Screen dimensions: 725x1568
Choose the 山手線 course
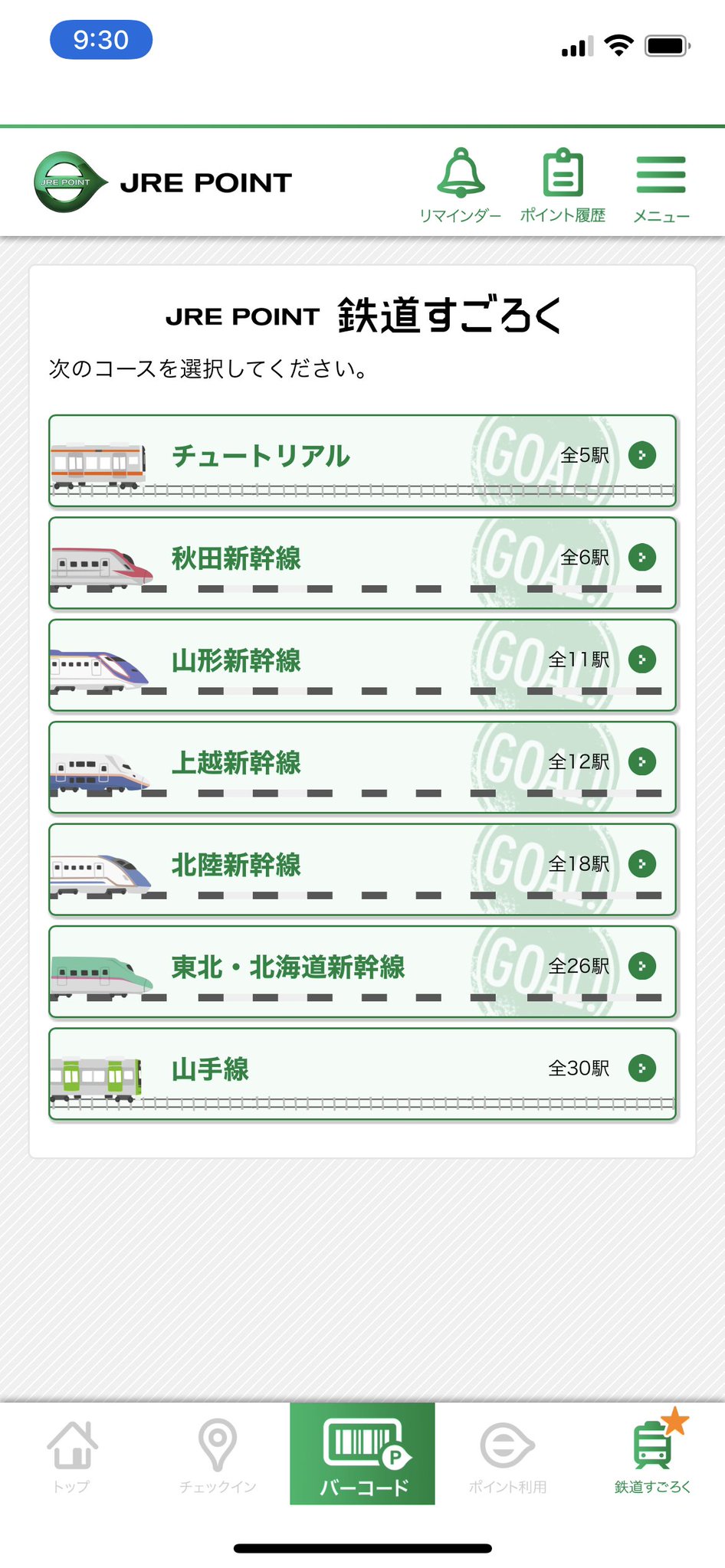click(362, 1074)
